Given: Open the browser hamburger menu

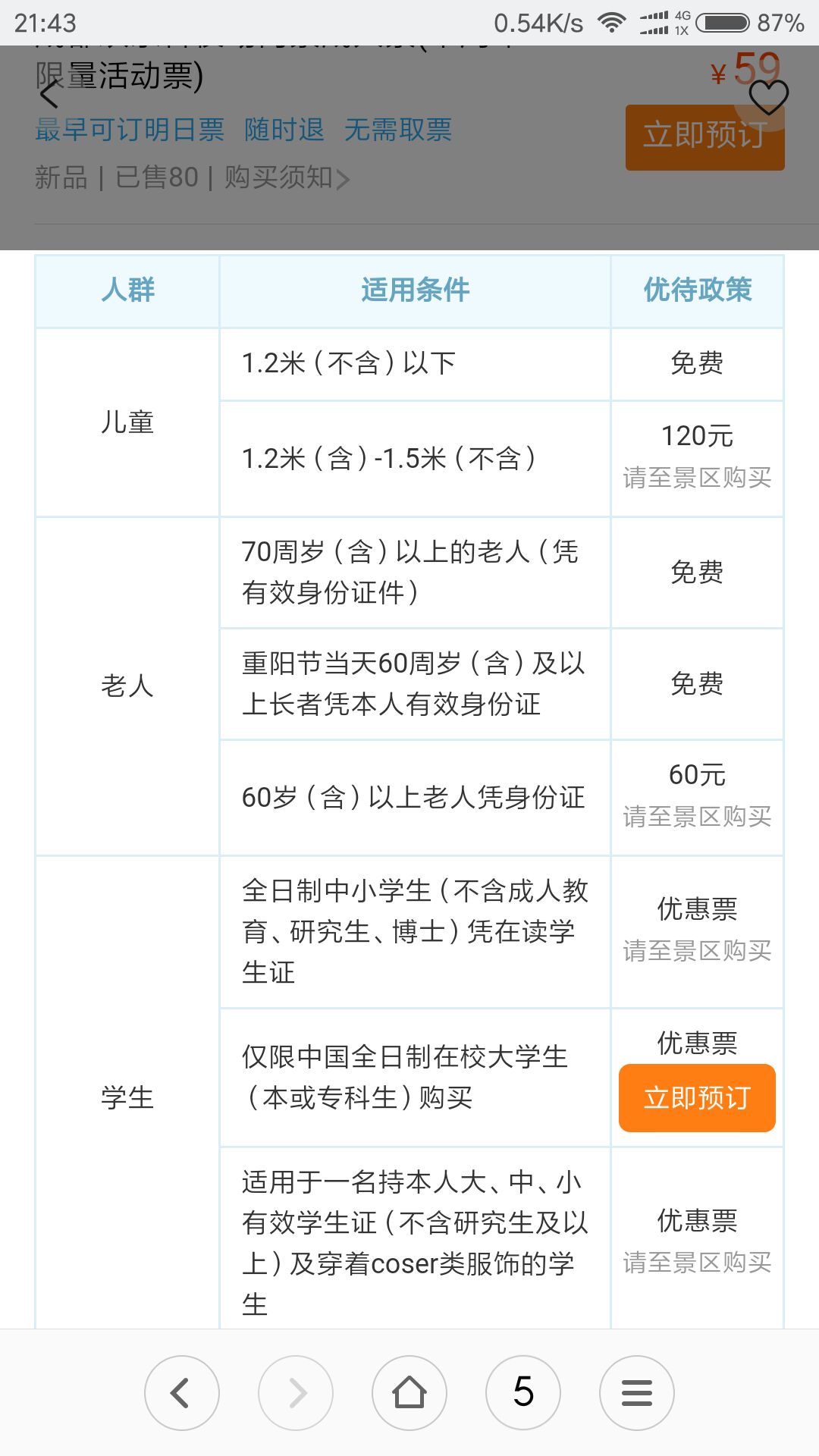Looking at the screenshot, I should (637, 1392).
